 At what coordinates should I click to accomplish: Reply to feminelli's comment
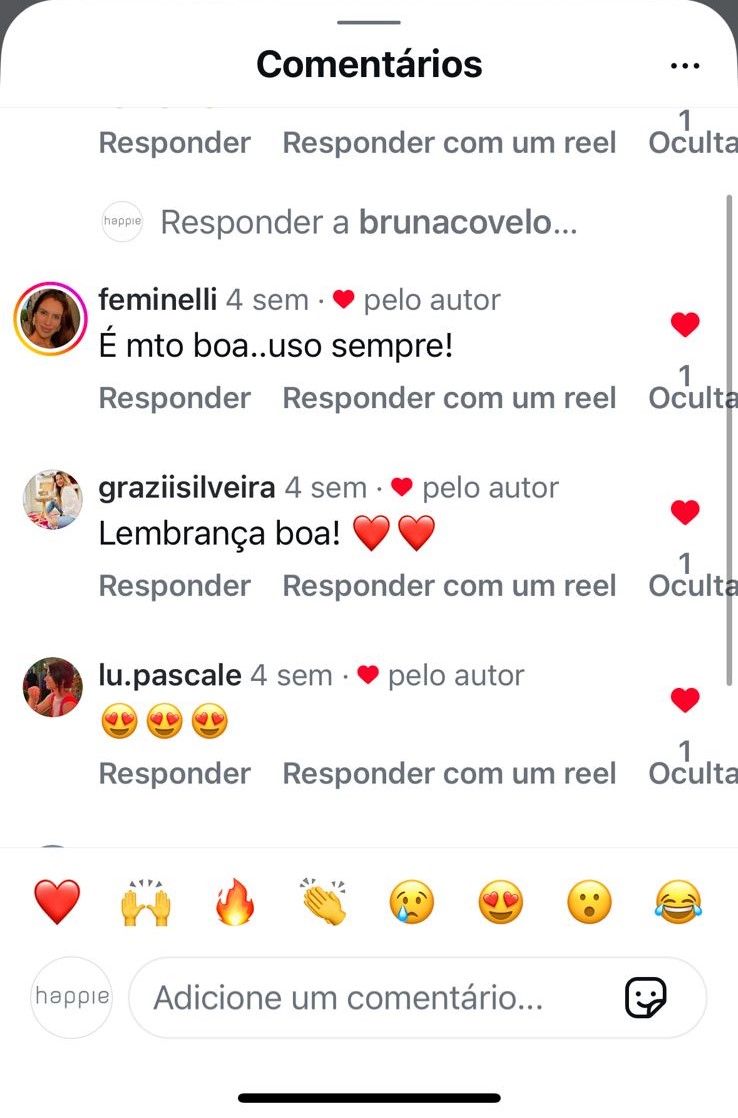pyautogui.click(x=174, y=398)
